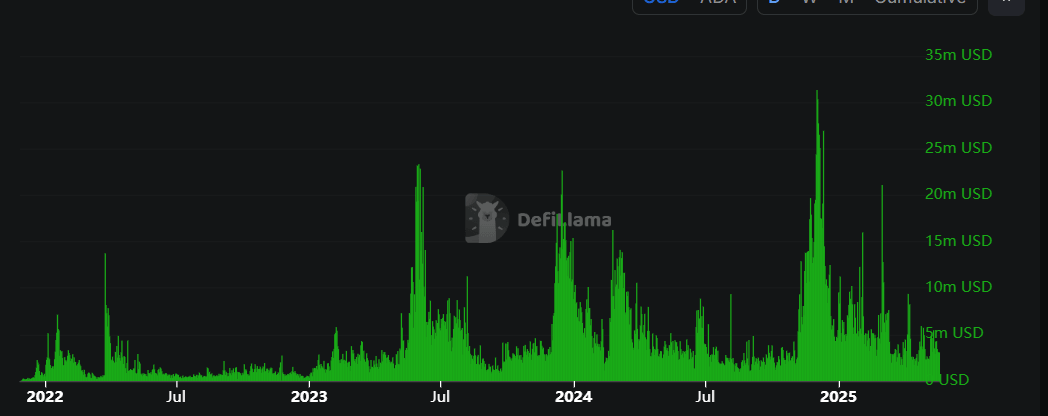Screen dimensions: 1048x416
Task: Select the daily (D) interval
Action: pos(775,3)
